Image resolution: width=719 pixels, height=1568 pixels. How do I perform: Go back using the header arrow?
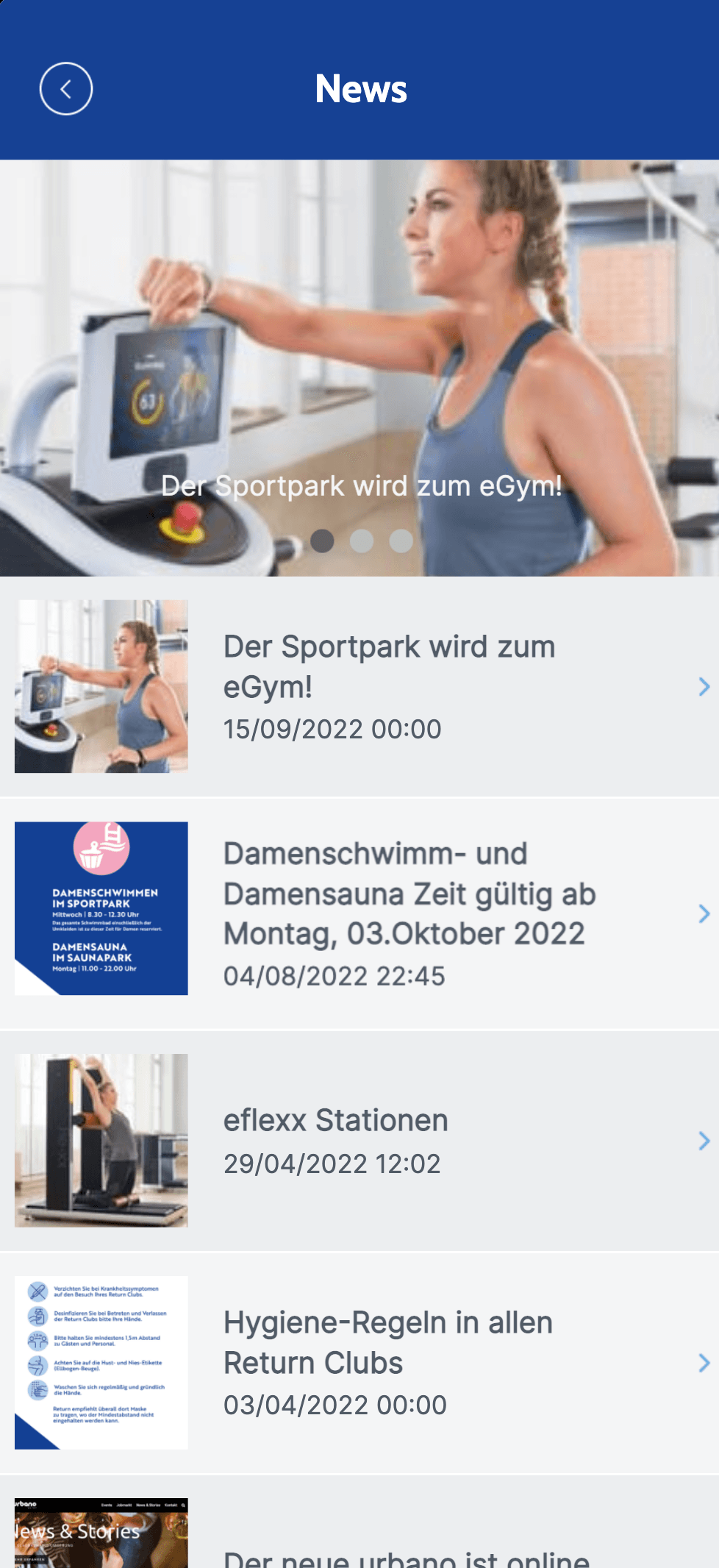[x=66, y=89]
